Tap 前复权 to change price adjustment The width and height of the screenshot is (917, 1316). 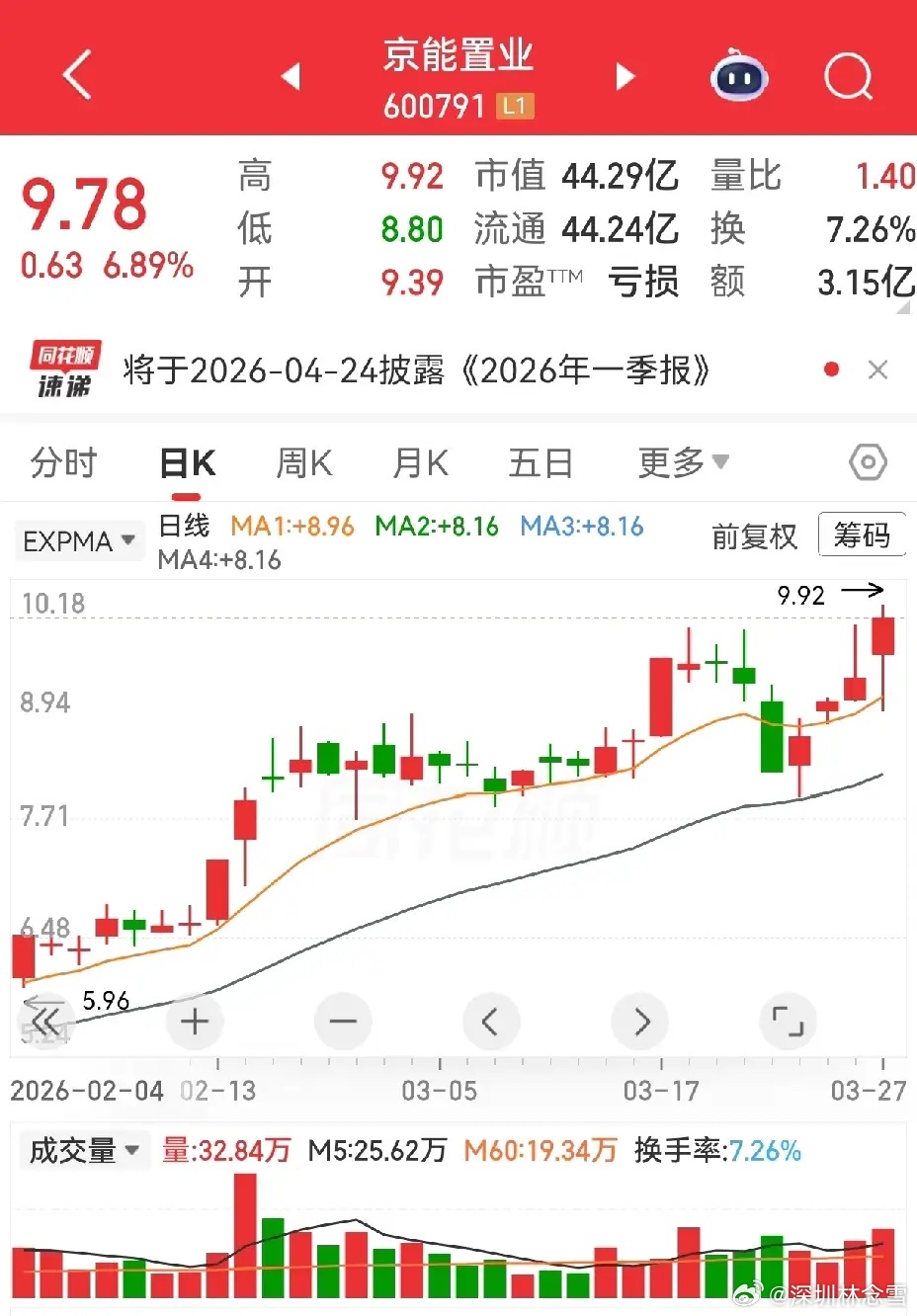754,536
